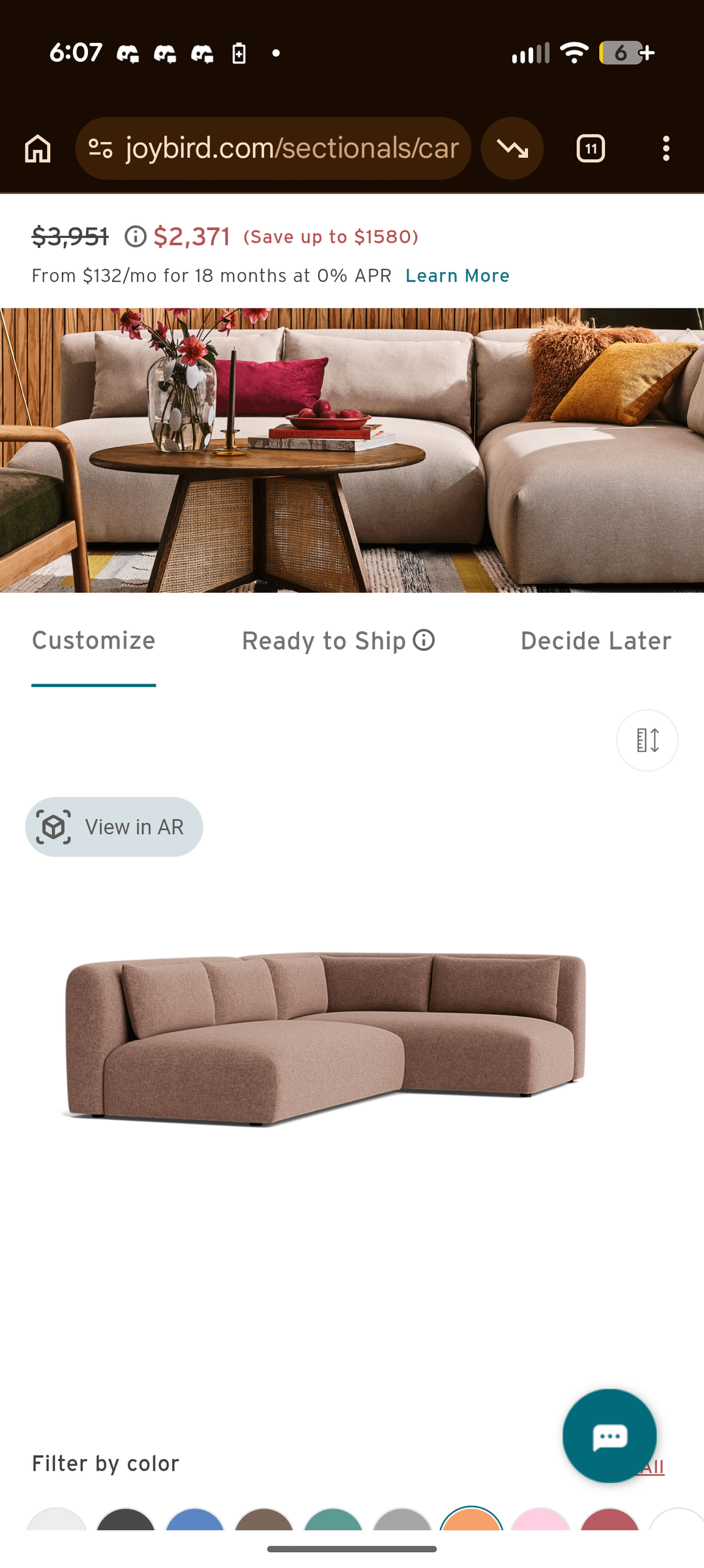The height and width of the screenshot is (1568, 704).
Task: View the sectional in AR
Action: tap(114, 827)
